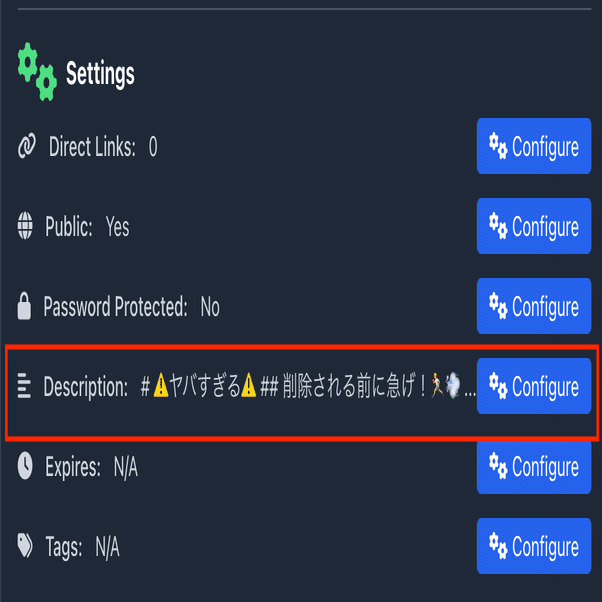Configure the Public visibility setting
602x602 pixels.
pos(534,227)
